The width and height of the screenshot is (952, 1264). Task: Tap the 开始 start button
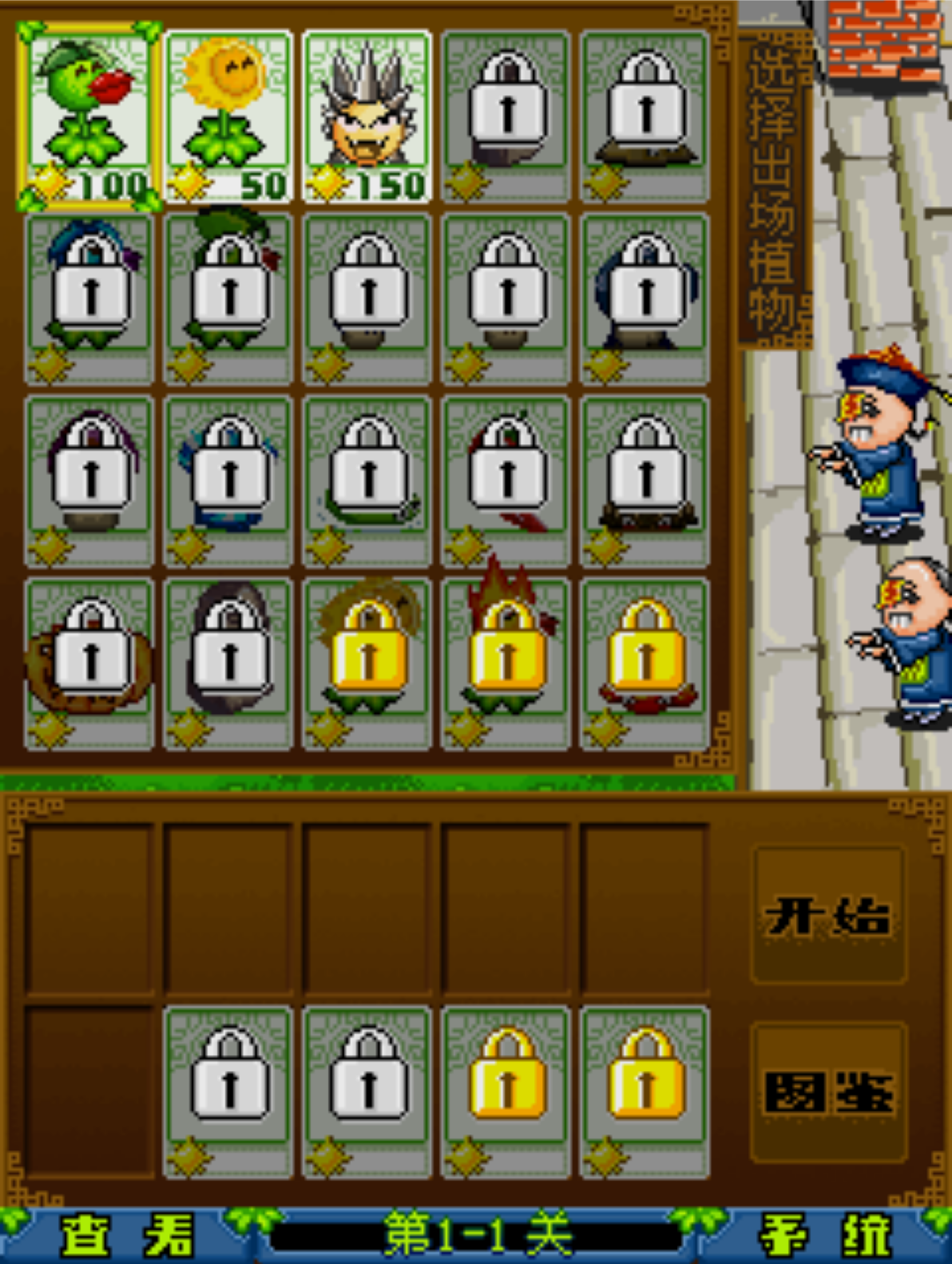coord(828,916)
